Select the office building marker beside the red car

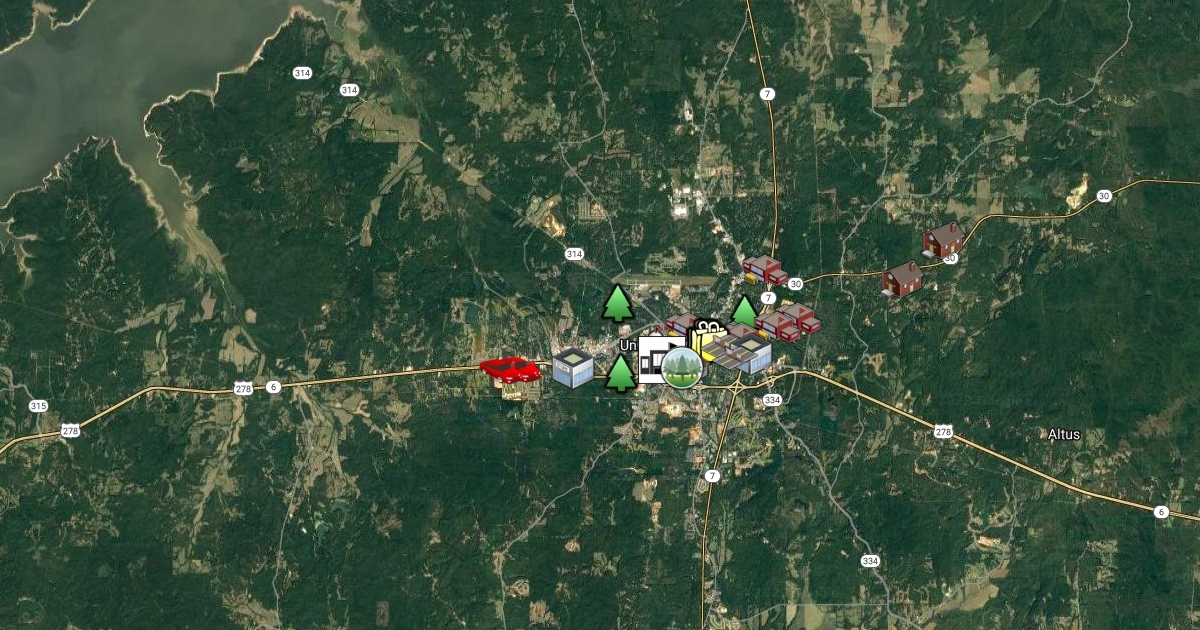click(x=573, y=368)
